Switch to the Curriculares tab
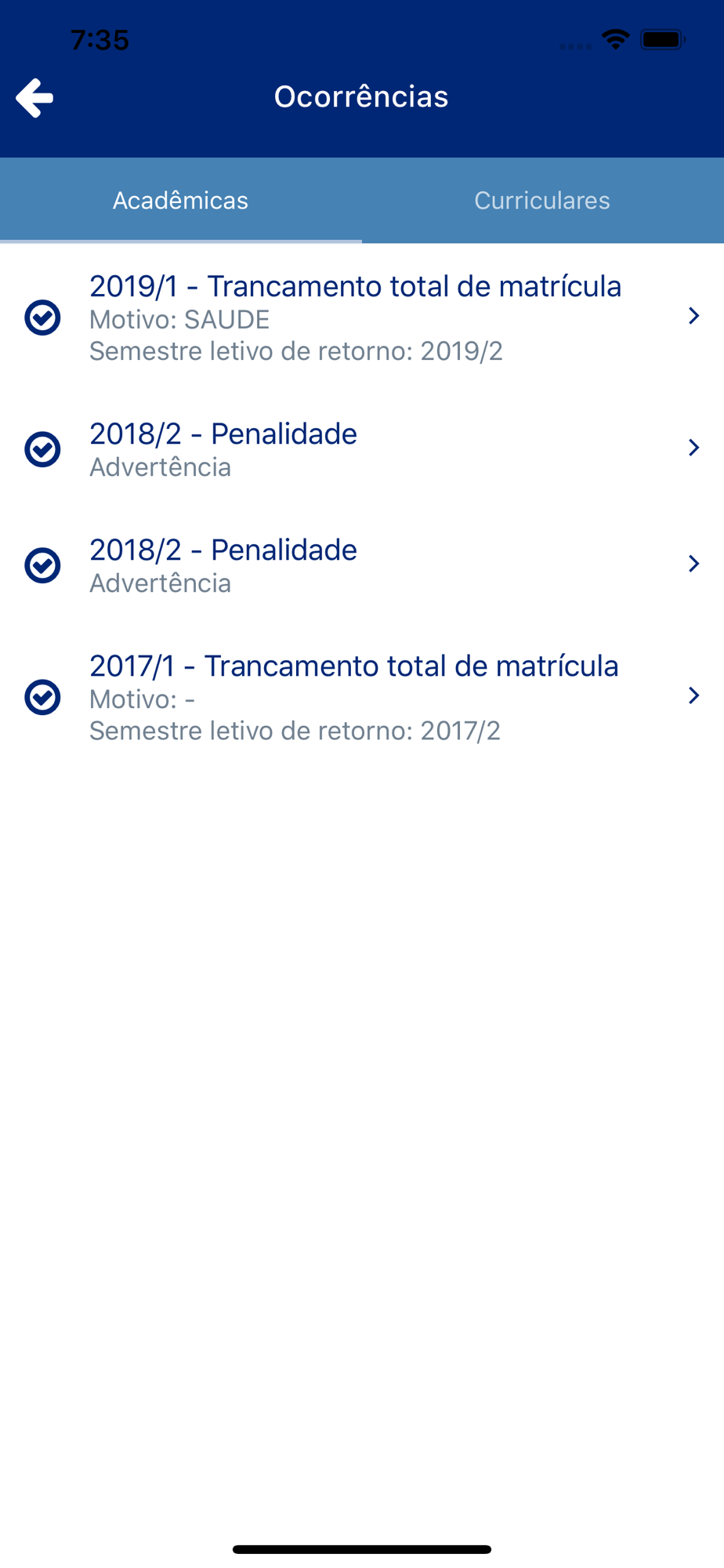 point(542,201)
